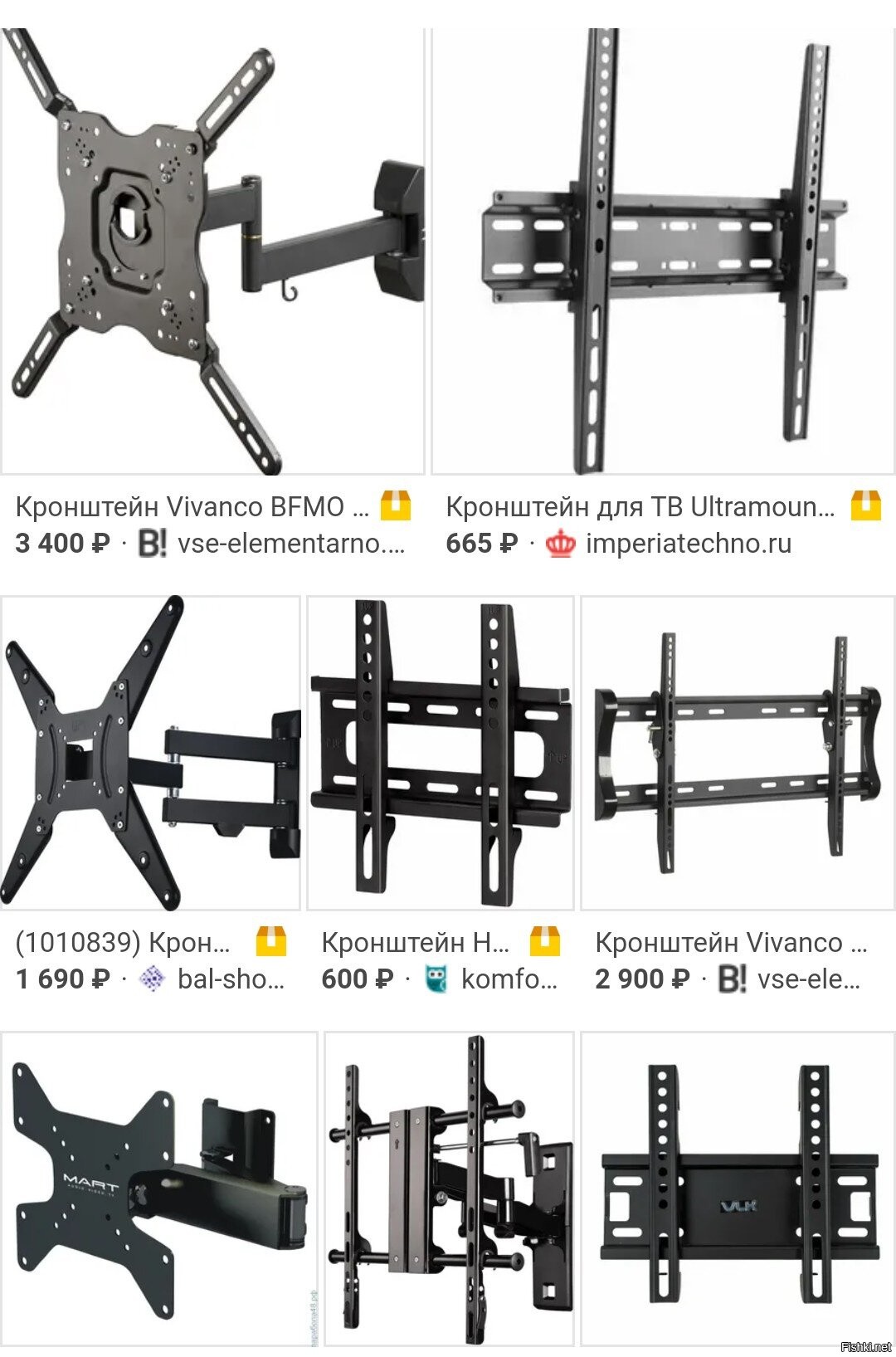This screenshot has width=896, height=1357.
Task: Open the Vivanco bracket priced 2 900 ₽
Action: [x=738, y=753]
